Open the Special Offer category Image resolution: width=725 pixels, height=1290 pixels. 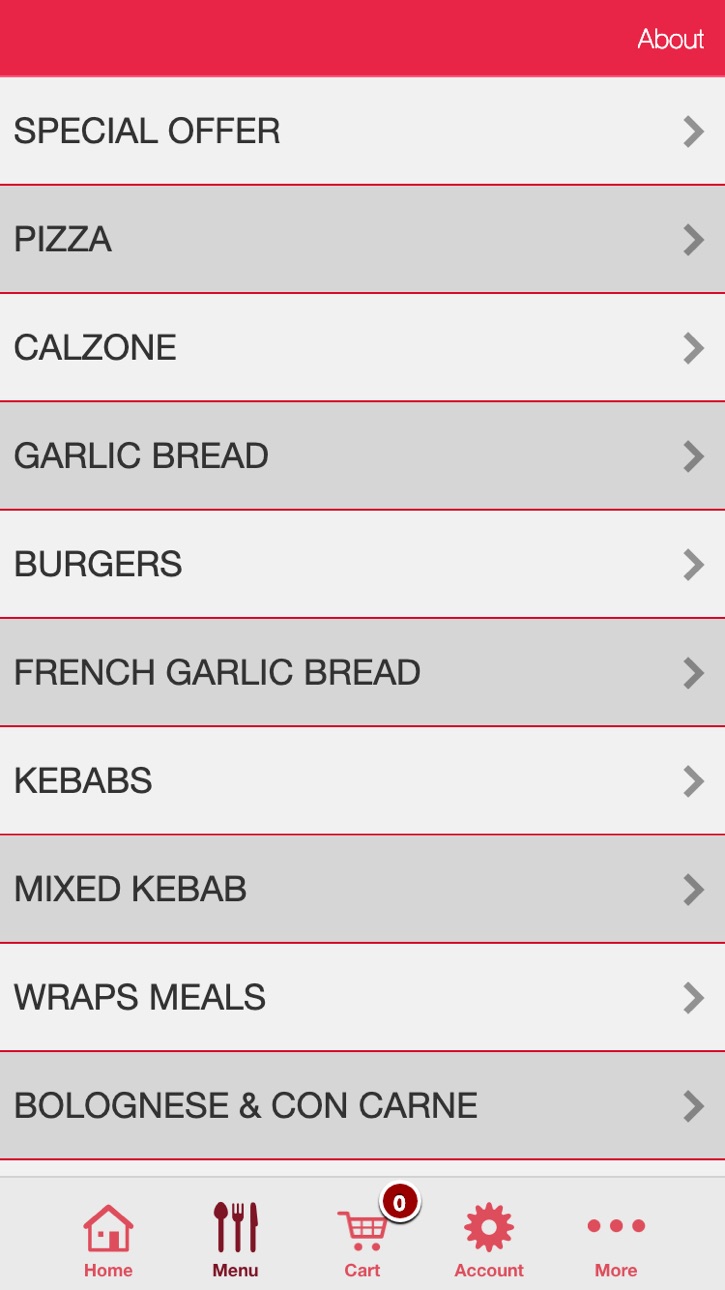point(362,131)
